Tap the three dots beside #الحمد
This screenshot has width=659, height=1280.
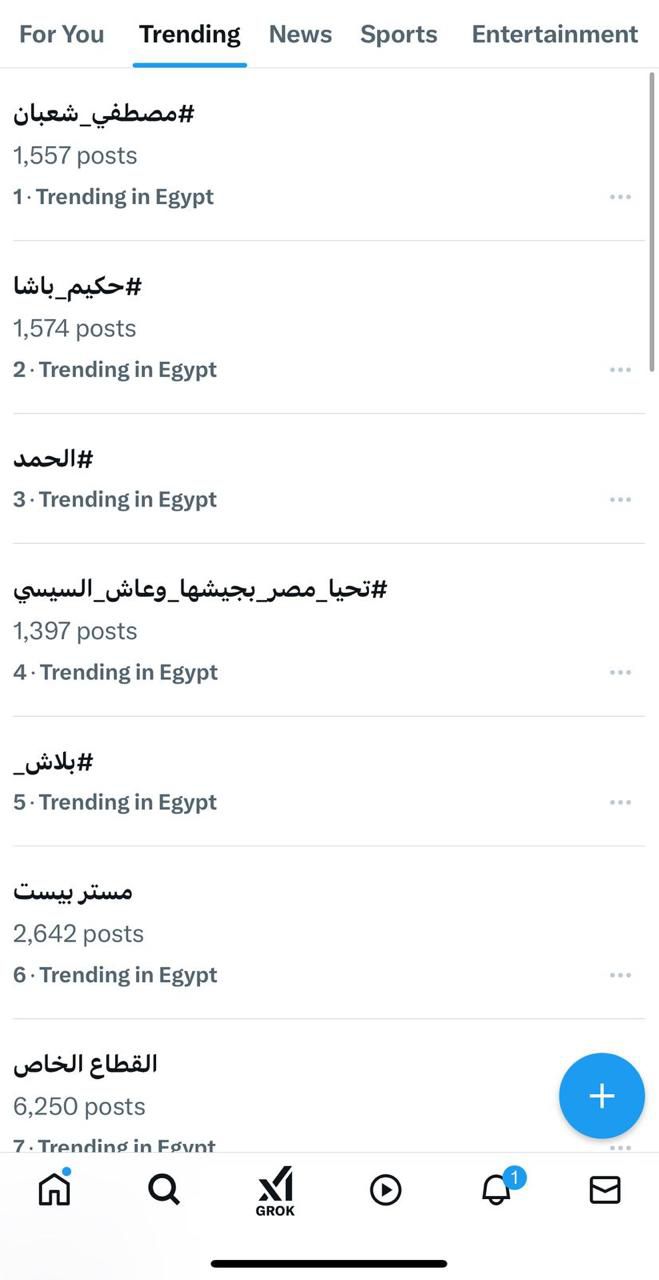coord(620,500)
